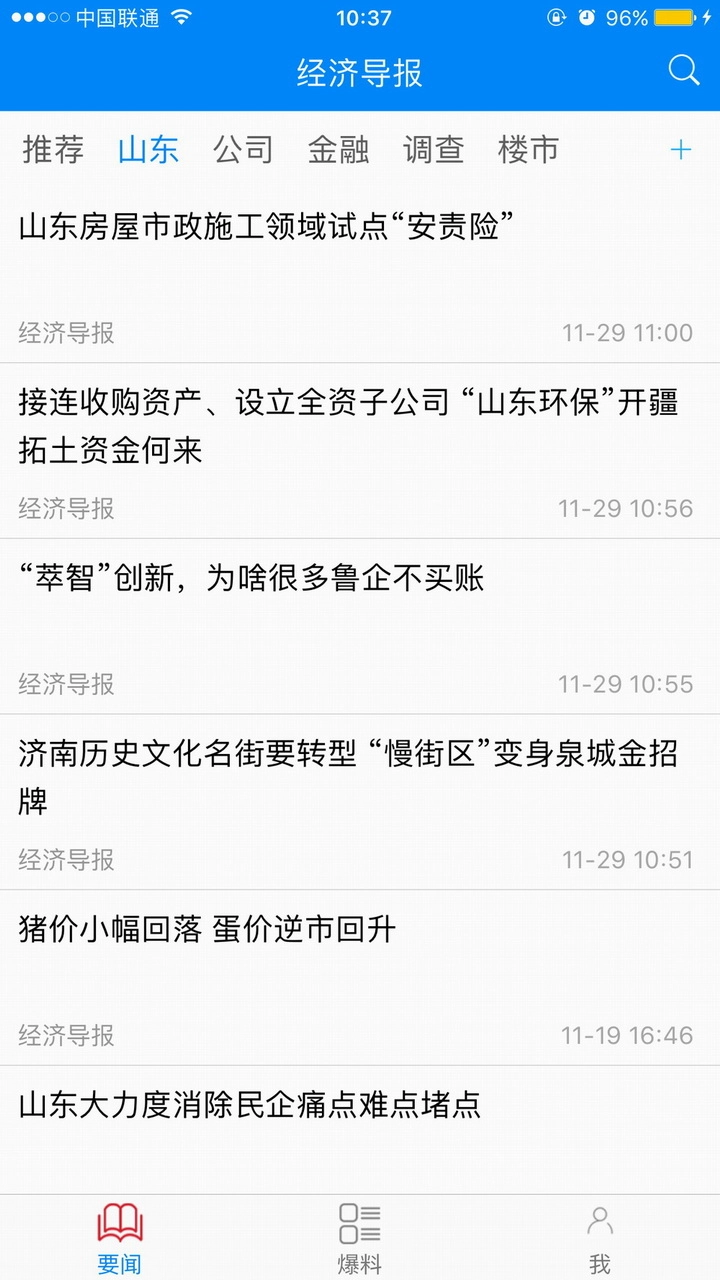This screenshot has width=720, height=1280.
Task: Select the 山东 channel tab
Action: (148, 150)
